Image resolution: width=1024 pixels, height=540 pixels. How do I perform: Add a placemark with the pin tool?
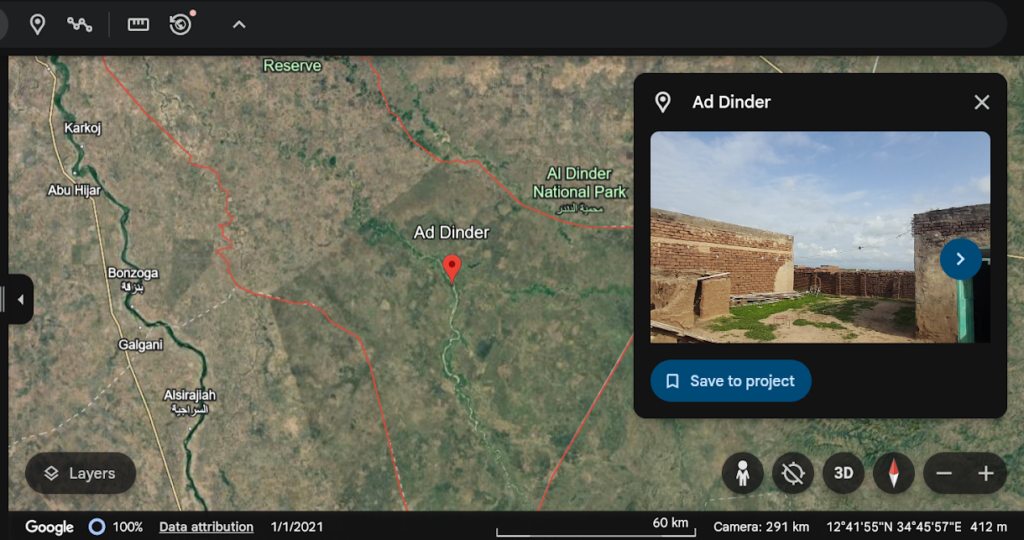pyautogui.click(x=37, y=24)
